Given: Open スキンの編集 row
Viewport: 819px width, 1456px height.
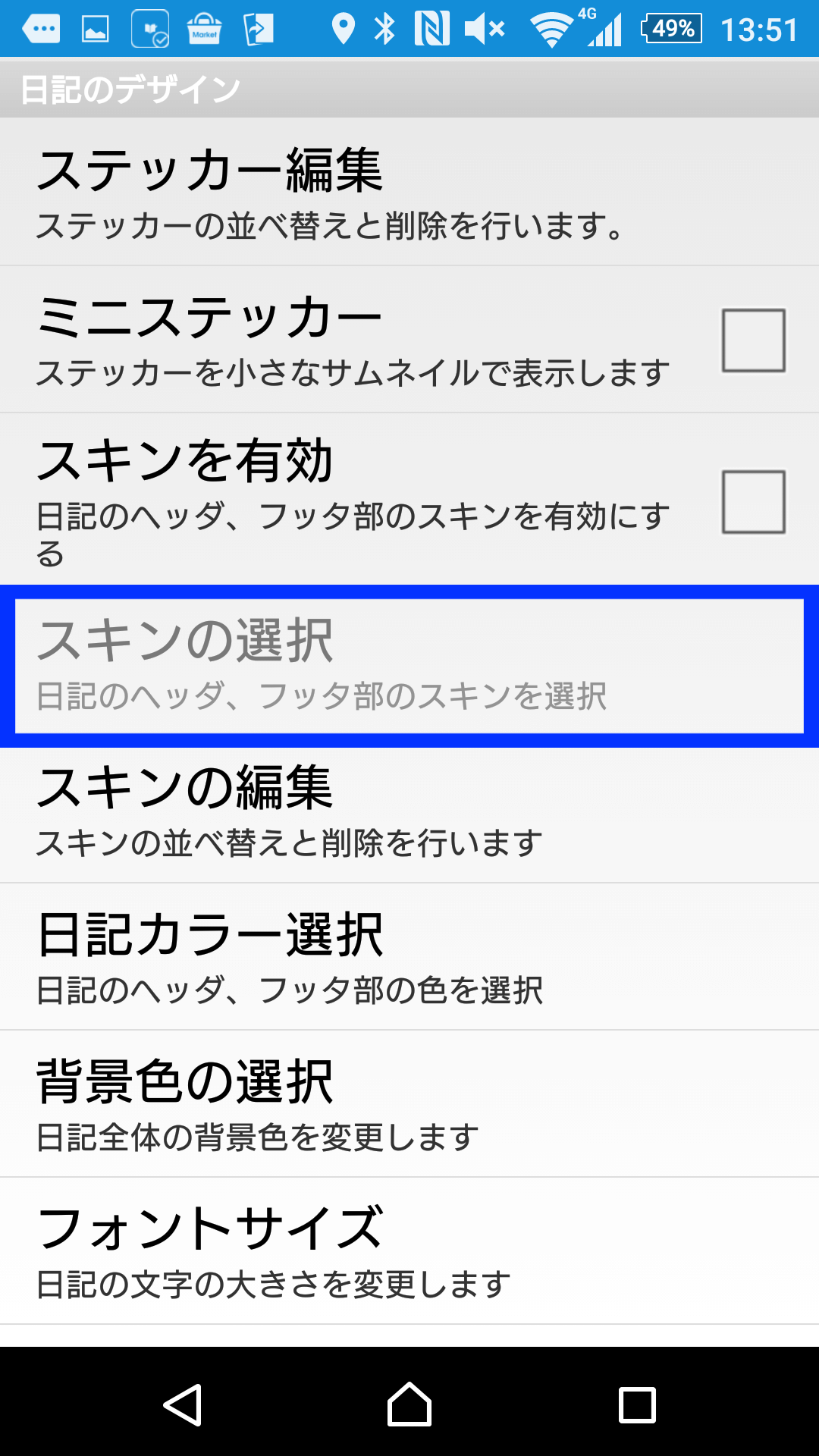Looking at the screenshot, I should click(x=409, y=815).
